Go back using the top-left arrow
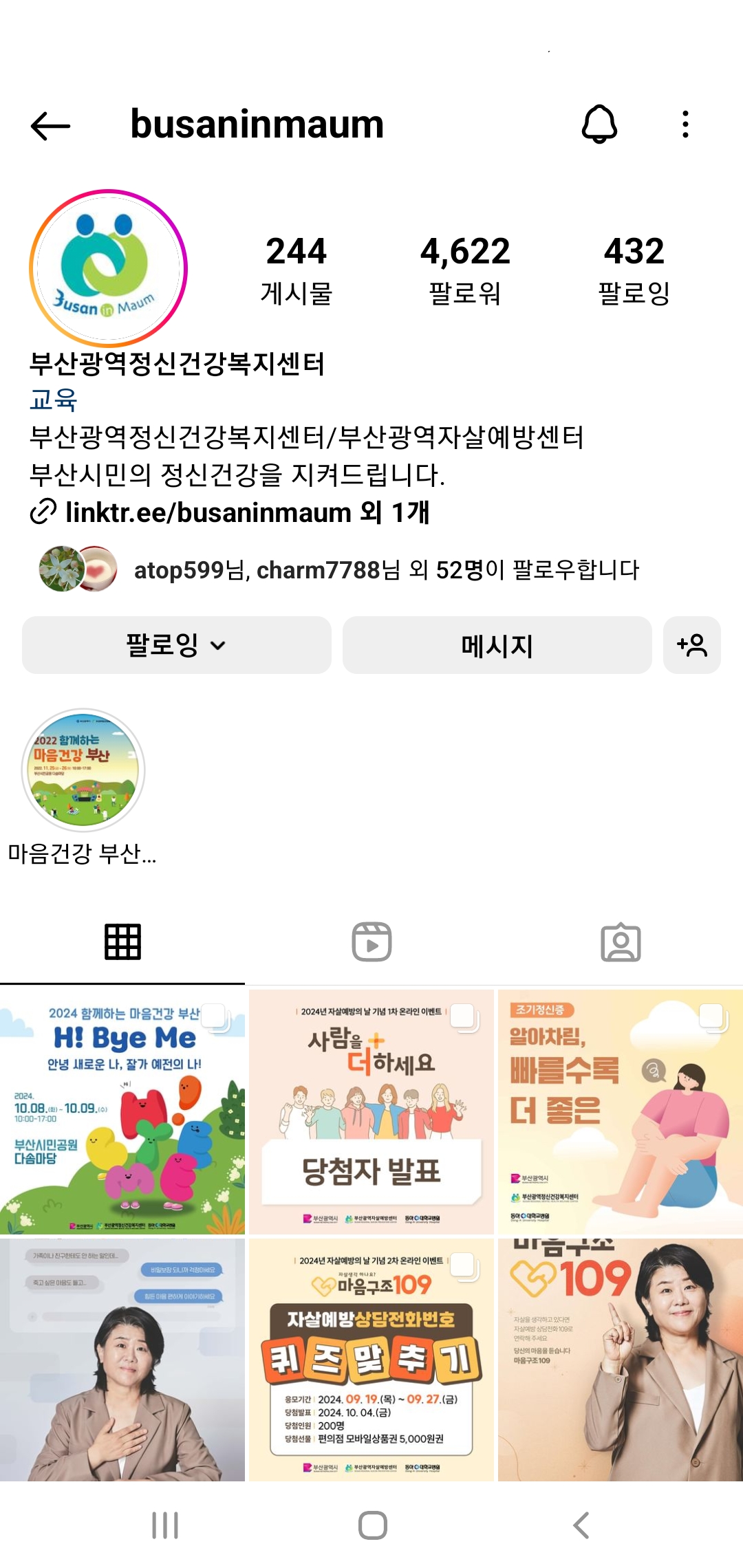The width and height of the screenshot is (743, 1568). tap(50, 126)
